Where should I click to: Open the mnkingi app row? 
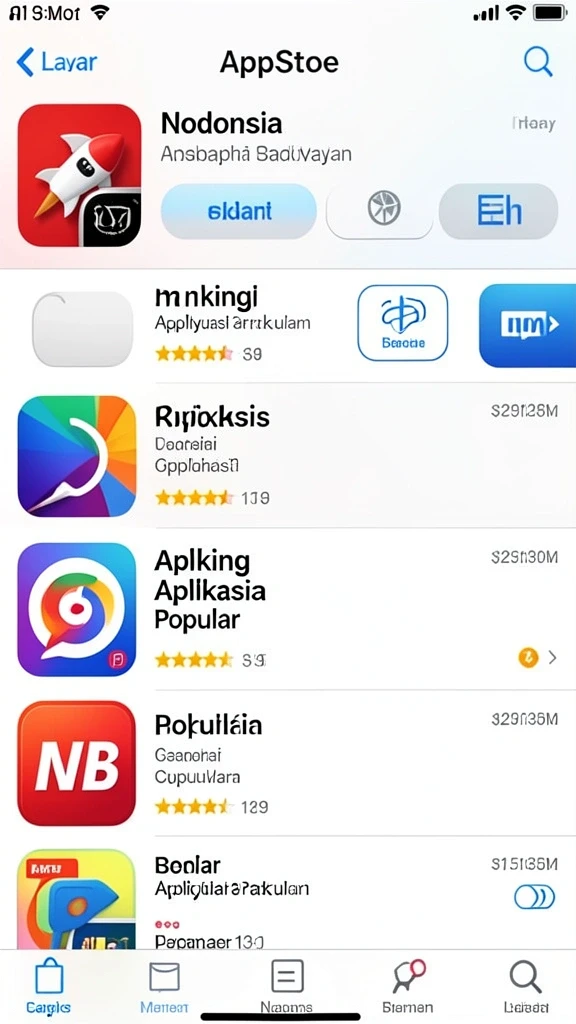[x=288, y=327]
